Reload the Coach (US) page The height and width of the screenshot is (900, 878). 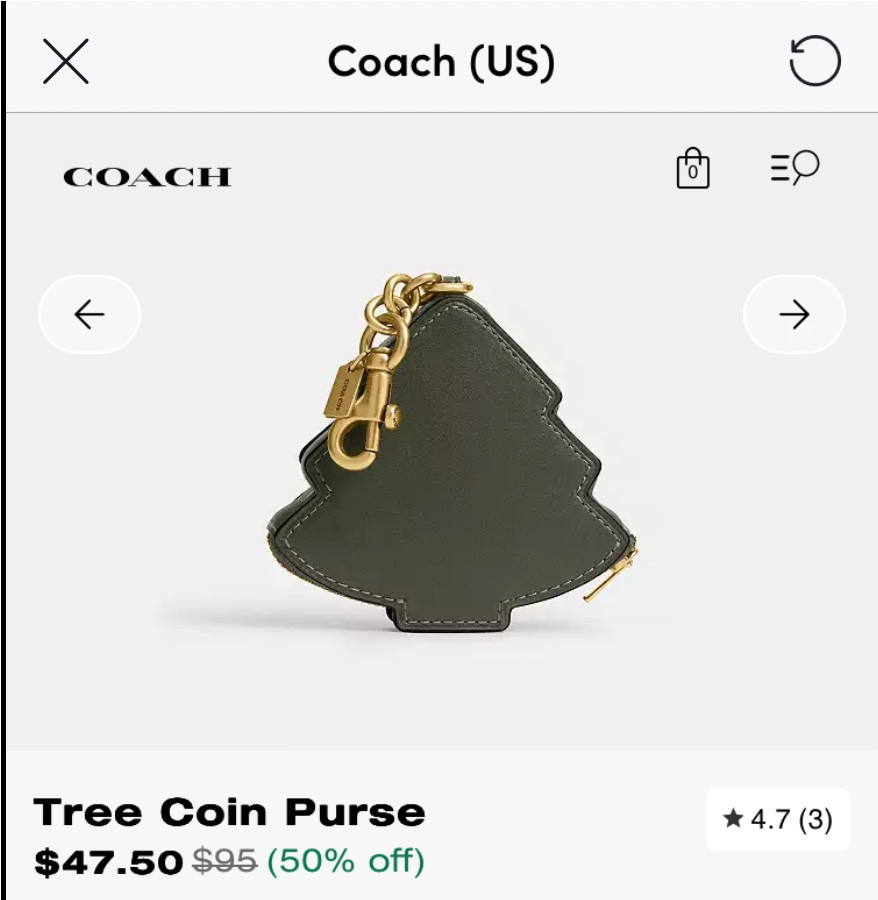tap(815, 62)
